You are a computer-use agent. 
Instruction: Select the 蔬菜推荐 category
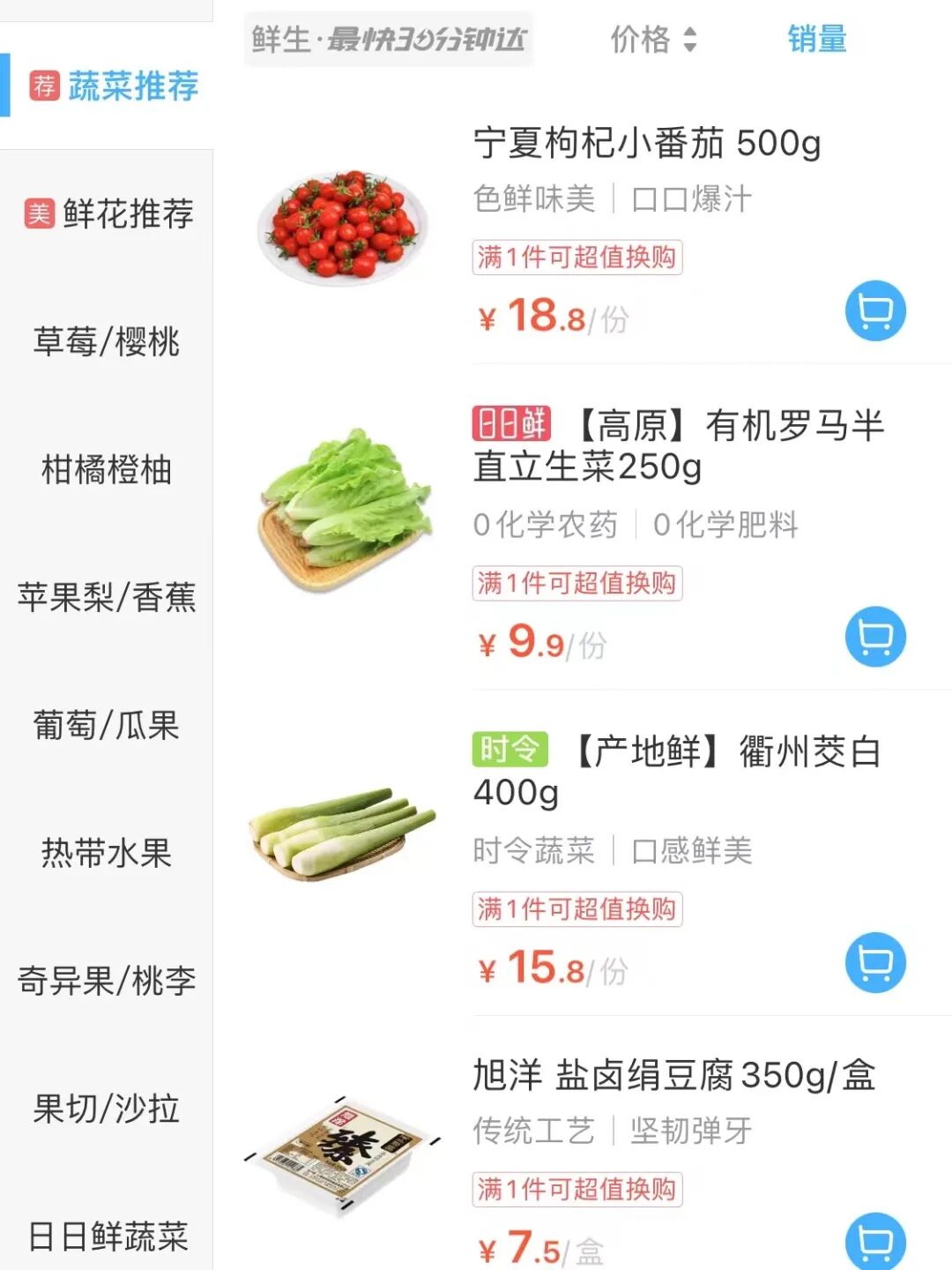pyautogui.click(x=113, y=86)
